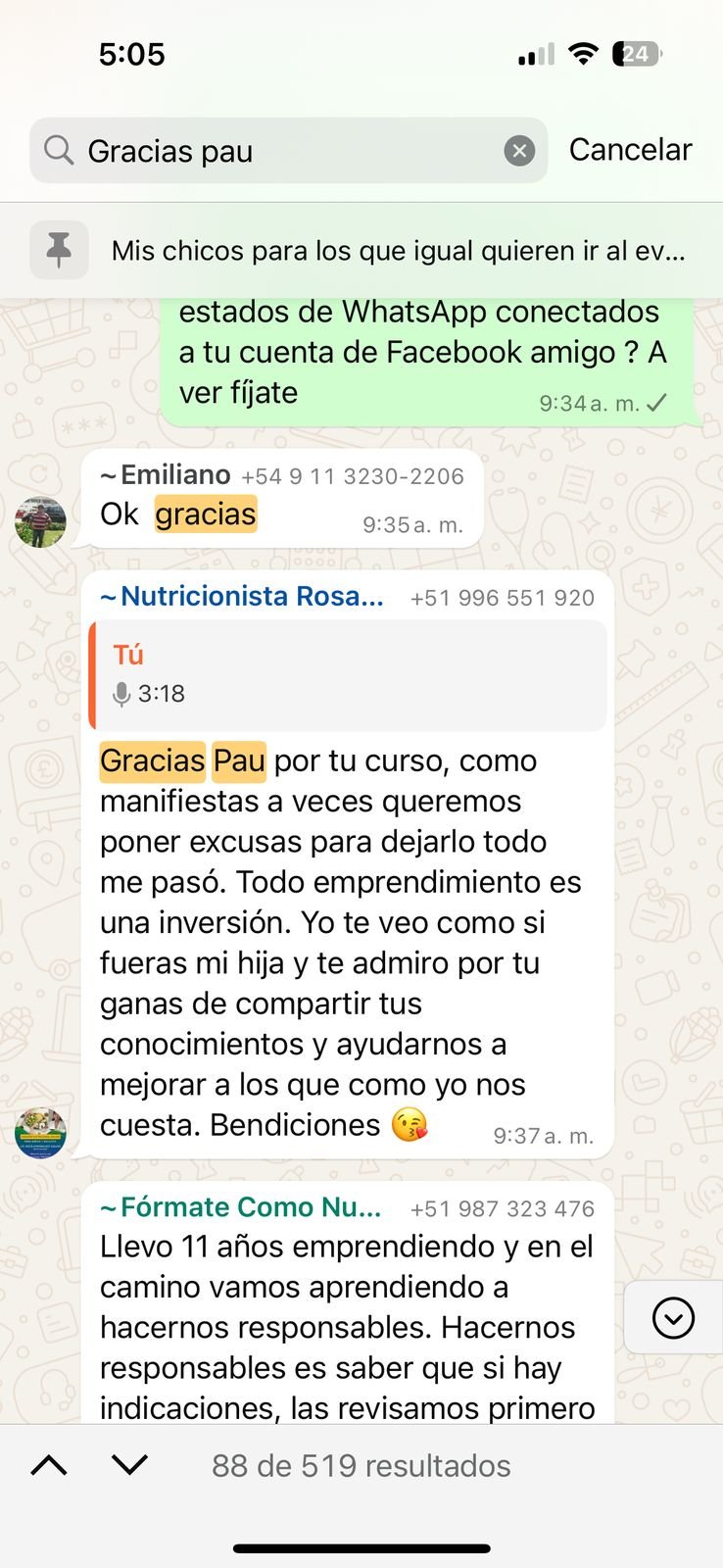Jump to the latest messages with the round down chevron
Viewport: 723px width, 1568px height.
pyautogui.click(x=673, y=1317)
